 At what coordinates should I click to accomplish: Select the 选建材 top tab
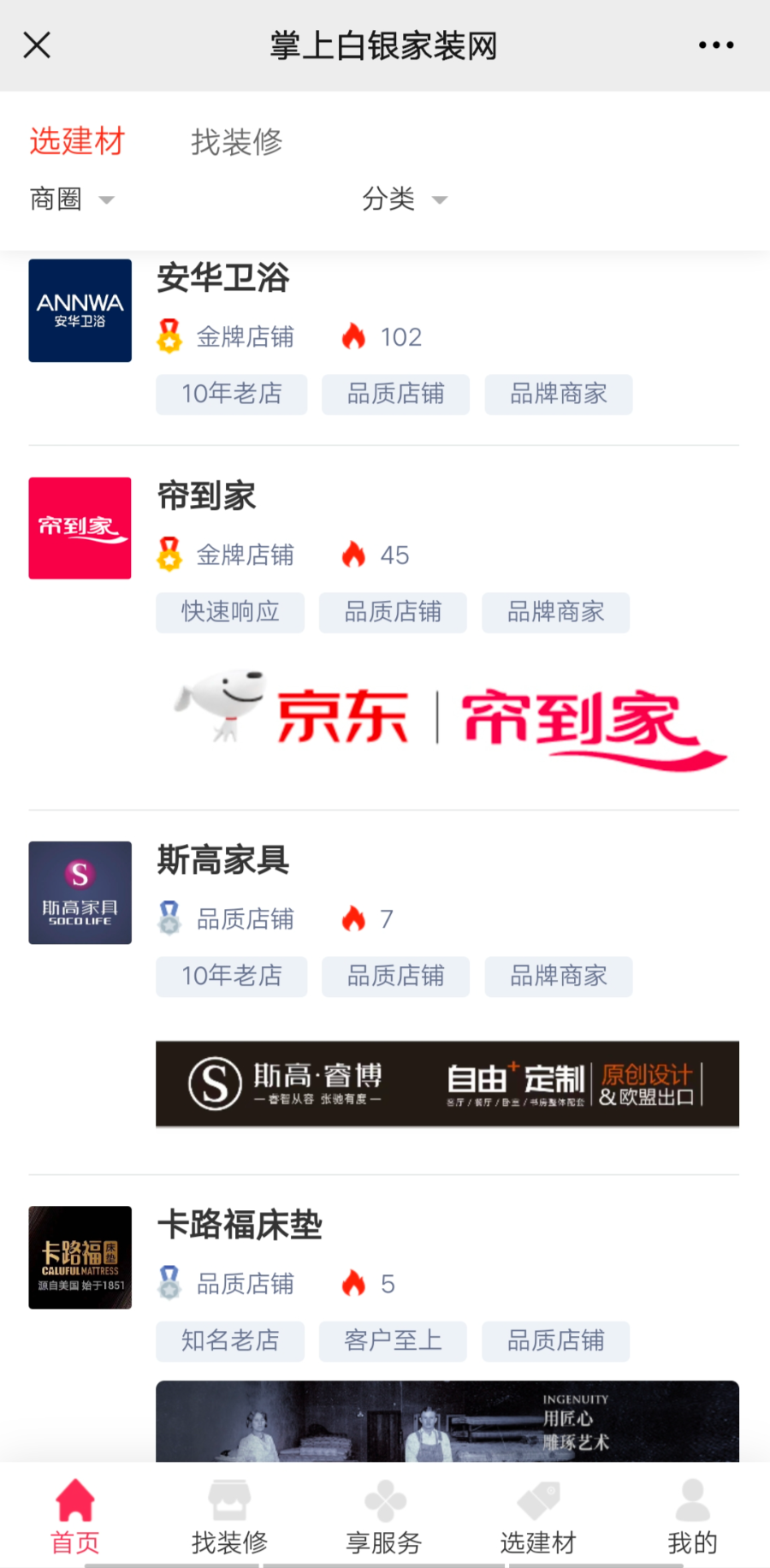tap(77, 141)
